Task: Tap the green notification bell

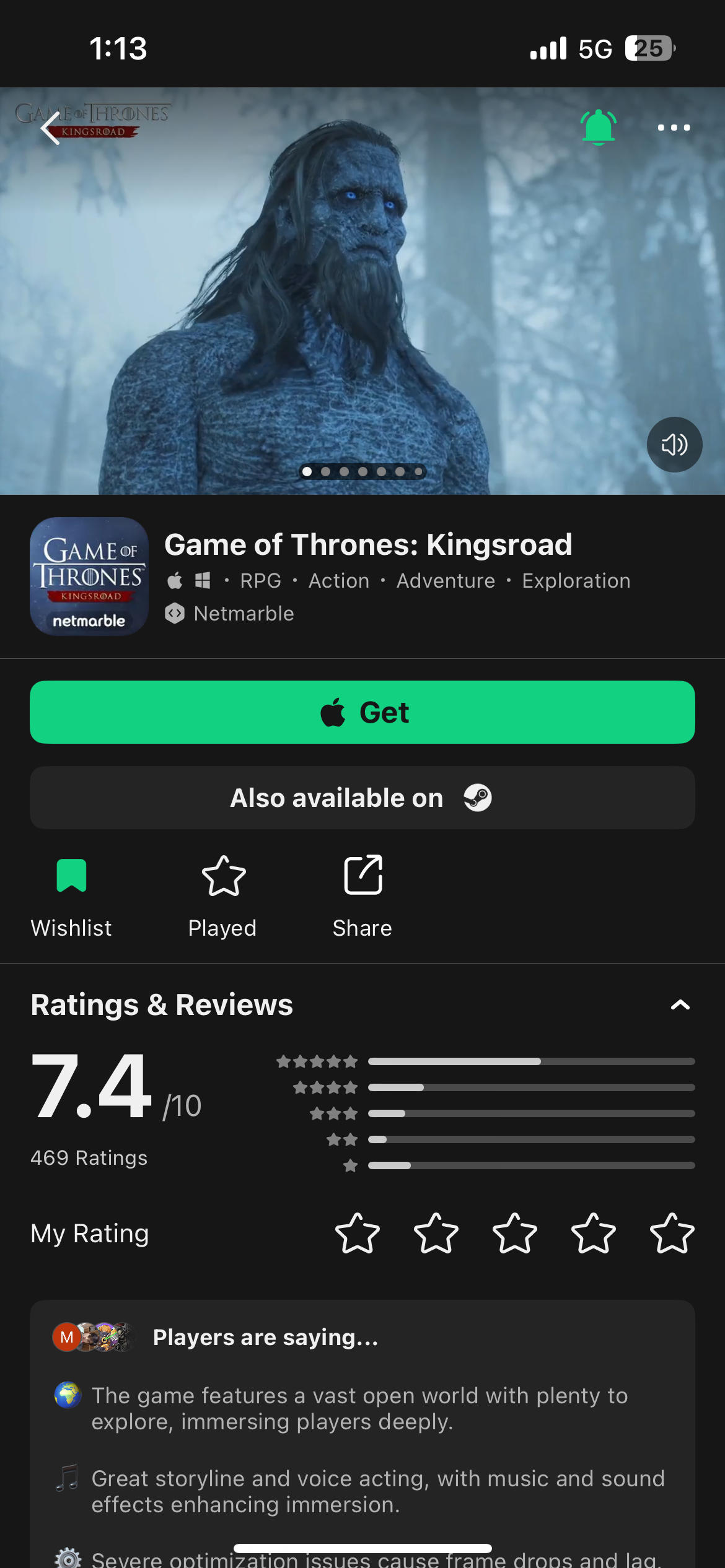Action: coord(598,128)
